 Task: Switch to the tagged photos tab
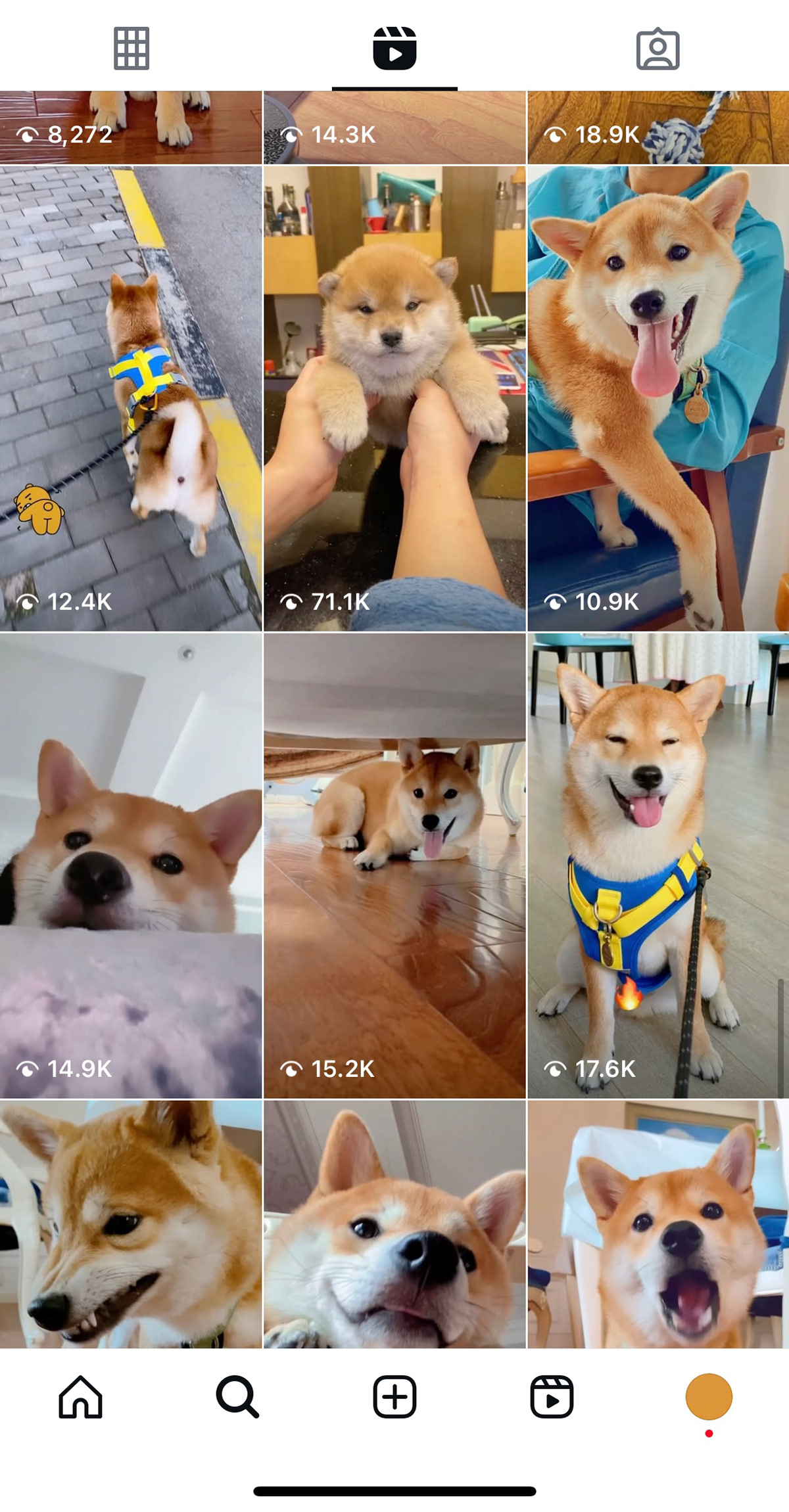(x=657, y=48)
